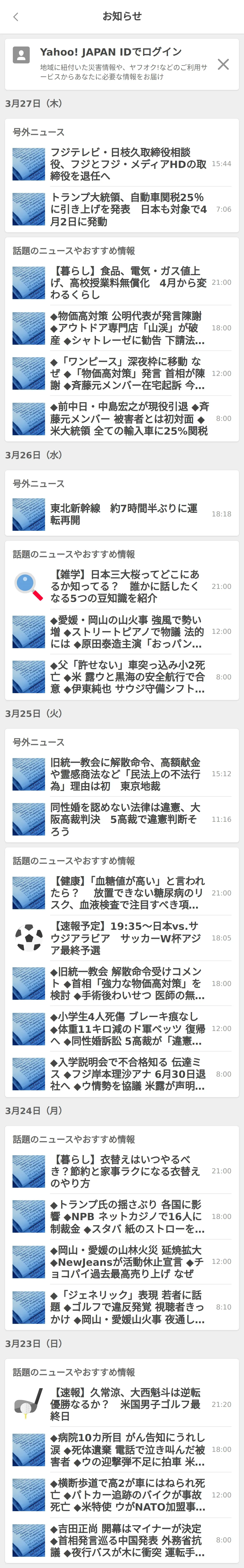View 【雑学】日本三大桜 豆知識 article
Image resolution: width=244 pixels, height=1568 pixels.
(x=128, y=586)
